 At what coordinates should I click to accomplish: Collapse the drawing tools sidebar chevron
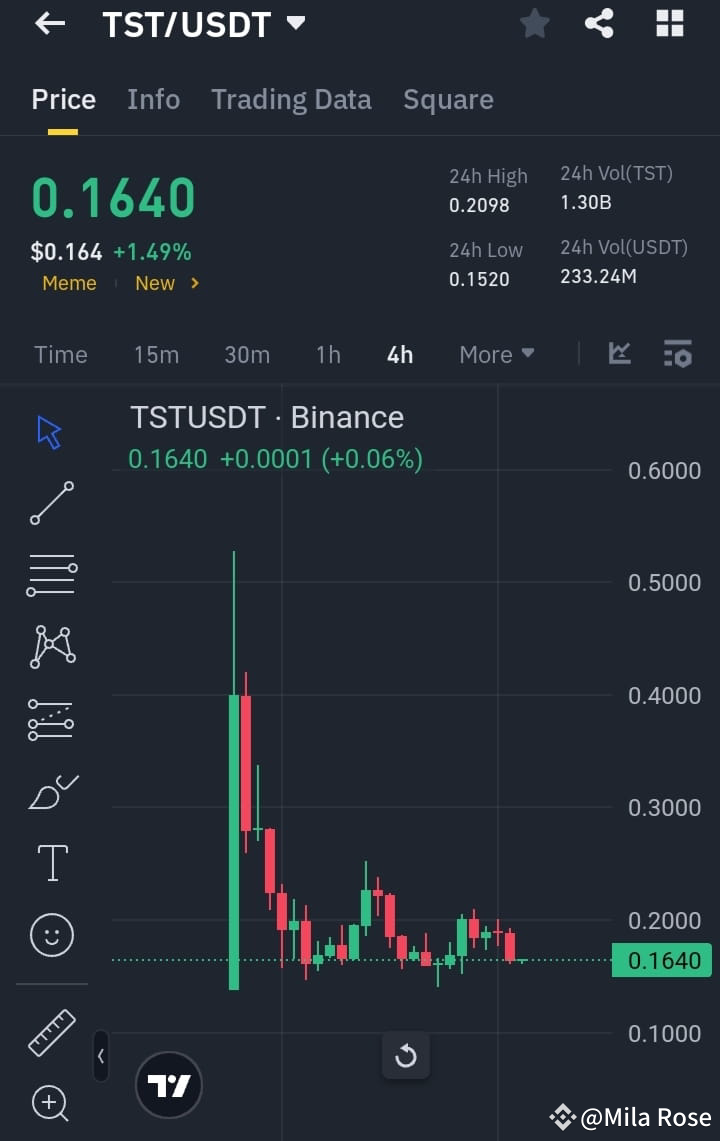[x=100, y=1057]
